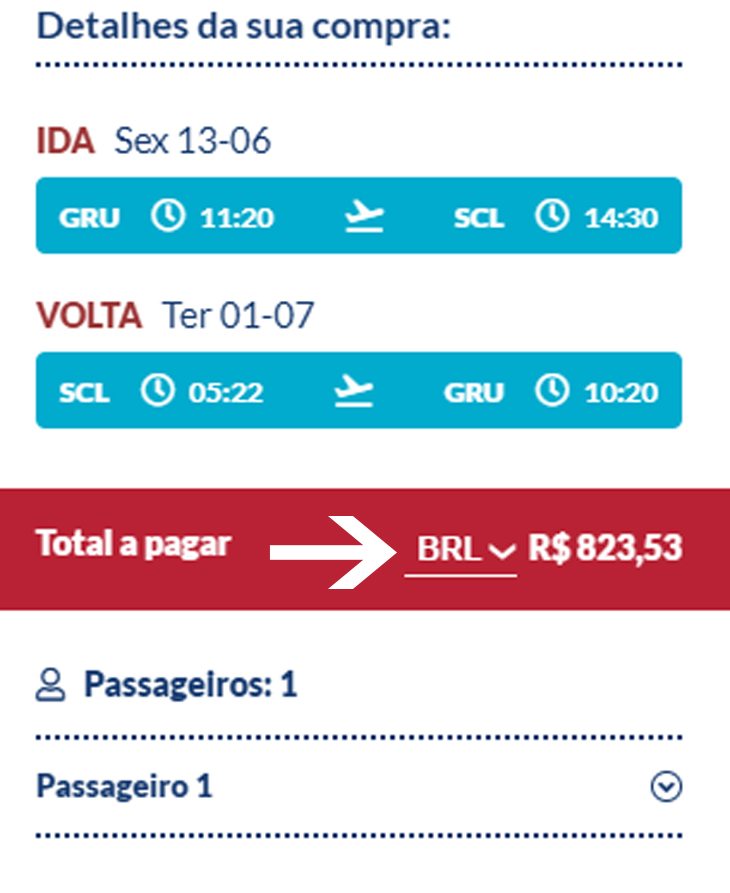Viewport: 730px width, 893px height.
Task: Expand the Passageiro 1 details
Action: [666, 788]
